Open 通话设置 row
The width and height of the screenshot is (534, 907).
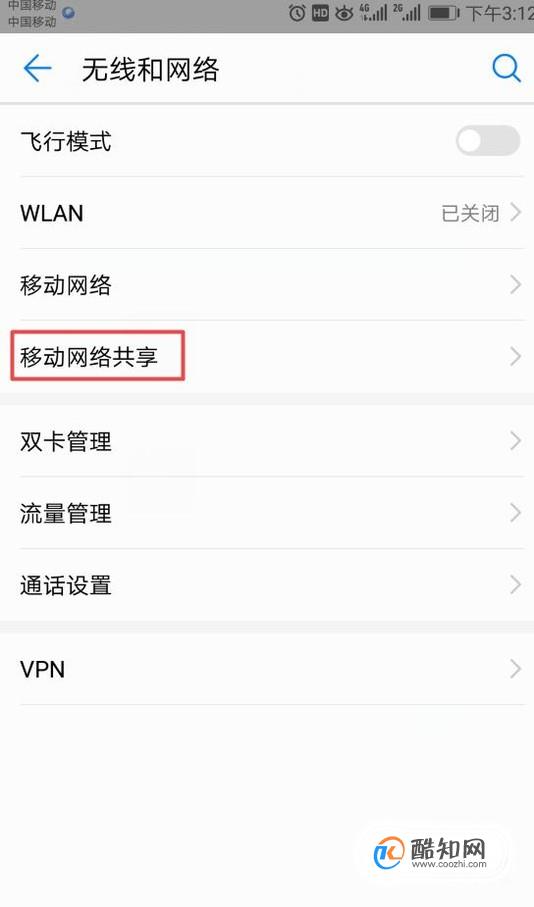coord(267,585)
